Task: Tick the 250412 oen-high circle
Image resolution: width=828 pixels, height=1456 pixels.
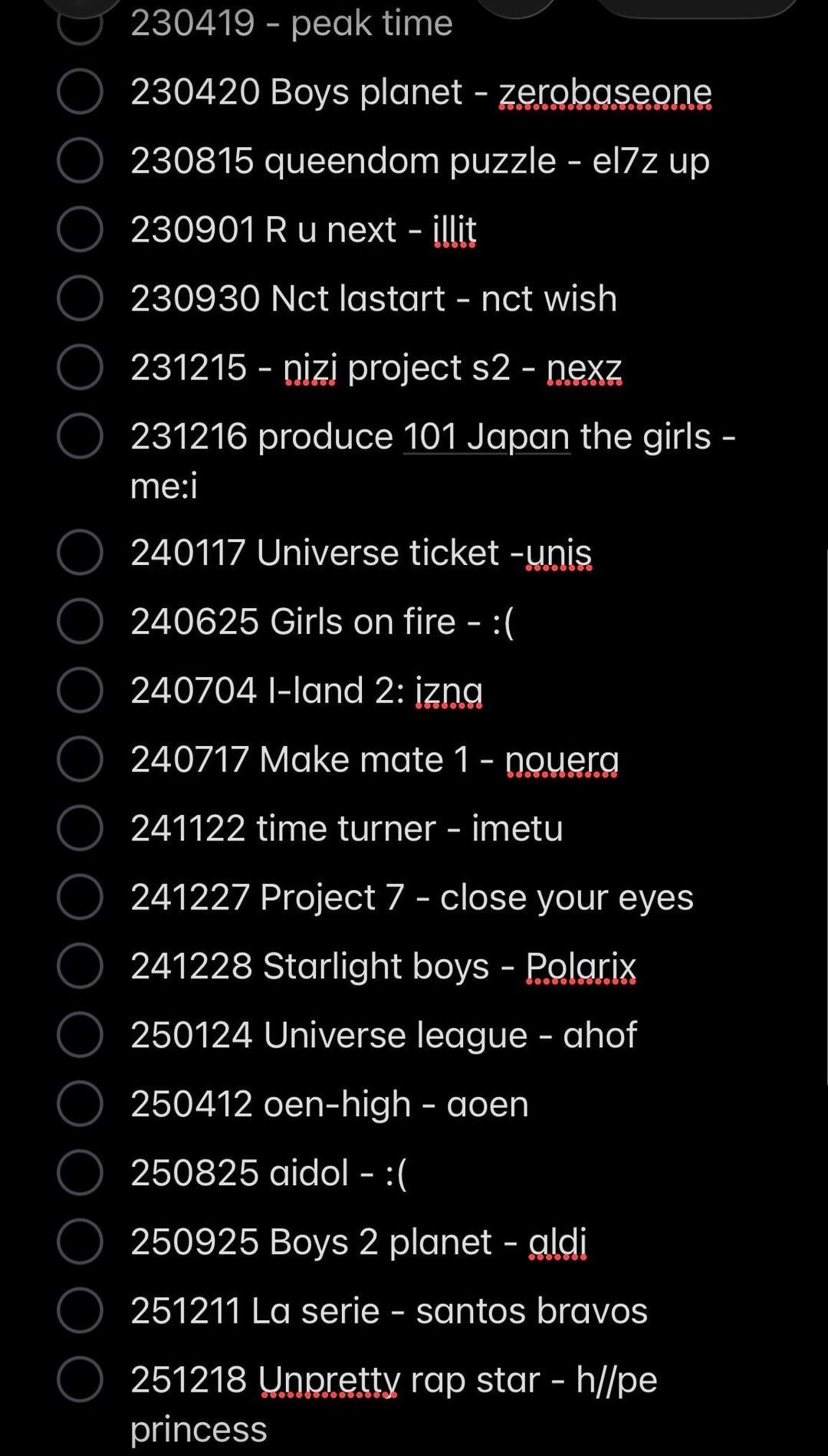Action: point(80,1104)
